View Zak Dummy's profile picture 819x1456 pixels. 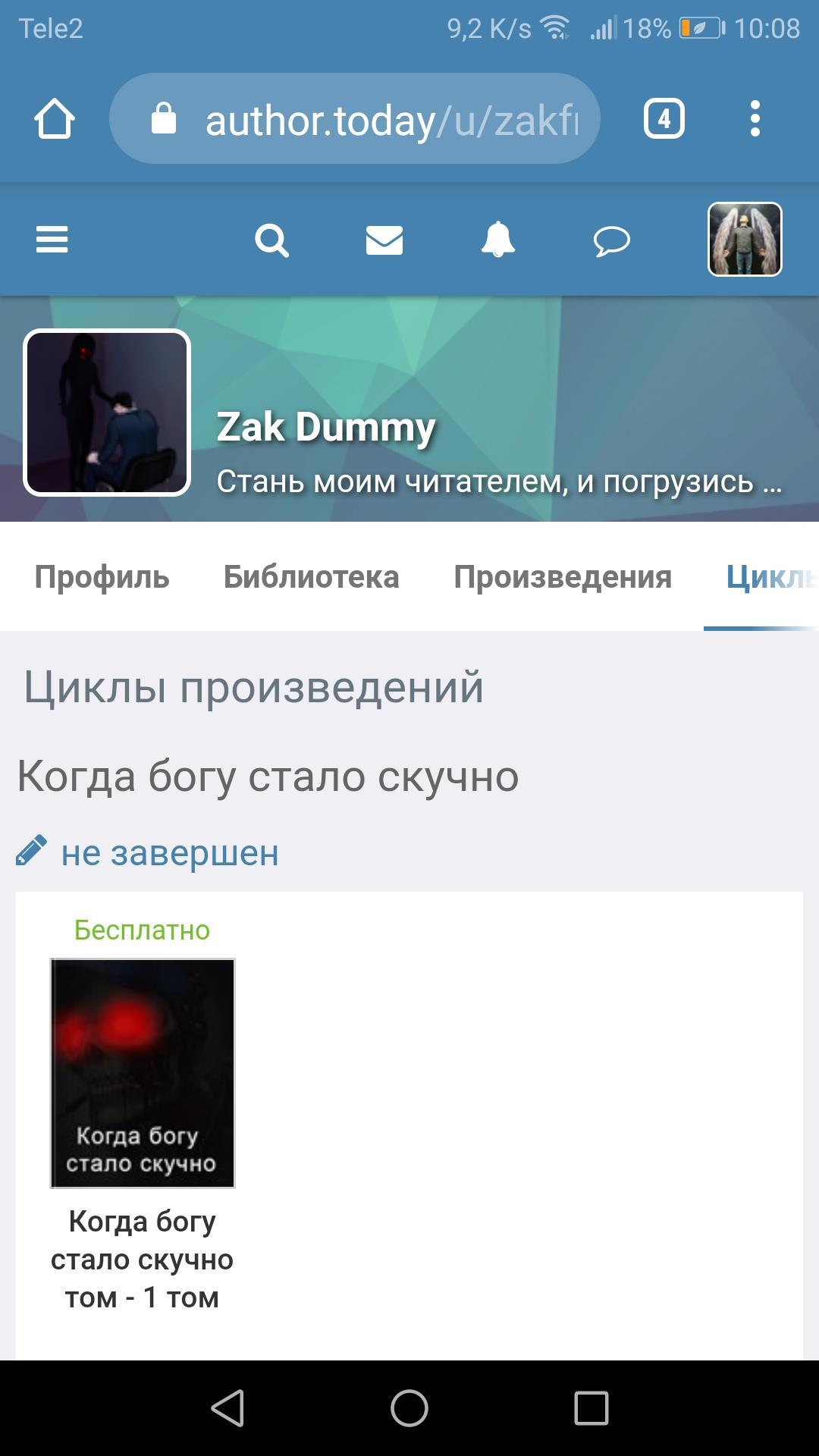(107, 413)
